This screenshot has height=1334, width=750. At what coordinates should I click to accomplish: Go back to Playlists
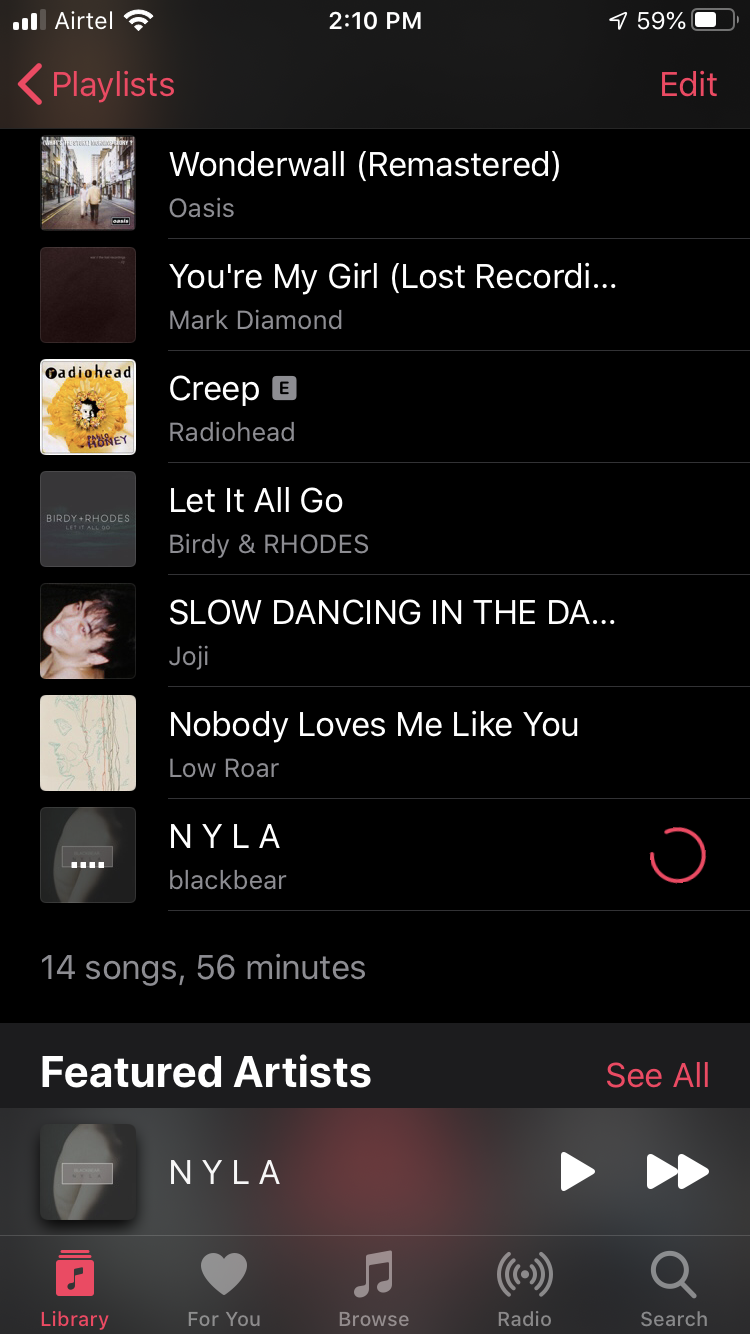(x=97, y=85)
